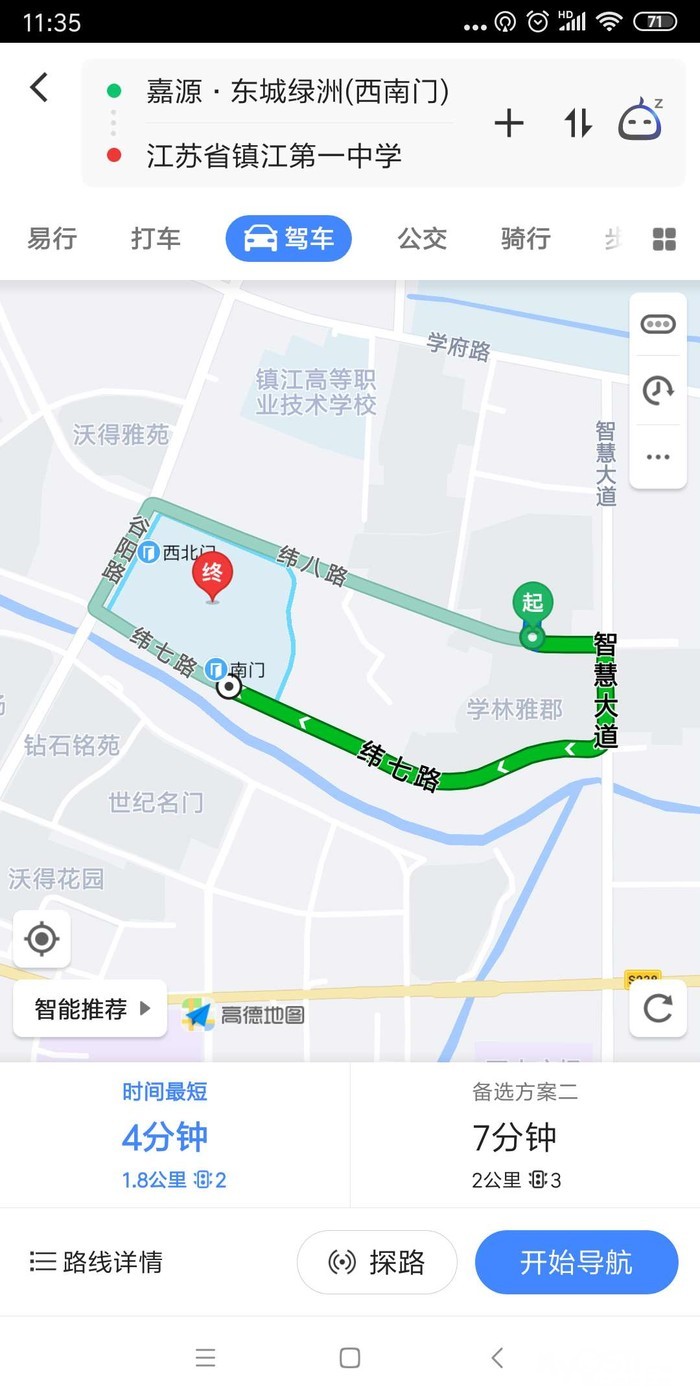The height and width of the screenshot is (1400, 700).
Task: Switch to the 打车 tab
Action: [156, 239]
